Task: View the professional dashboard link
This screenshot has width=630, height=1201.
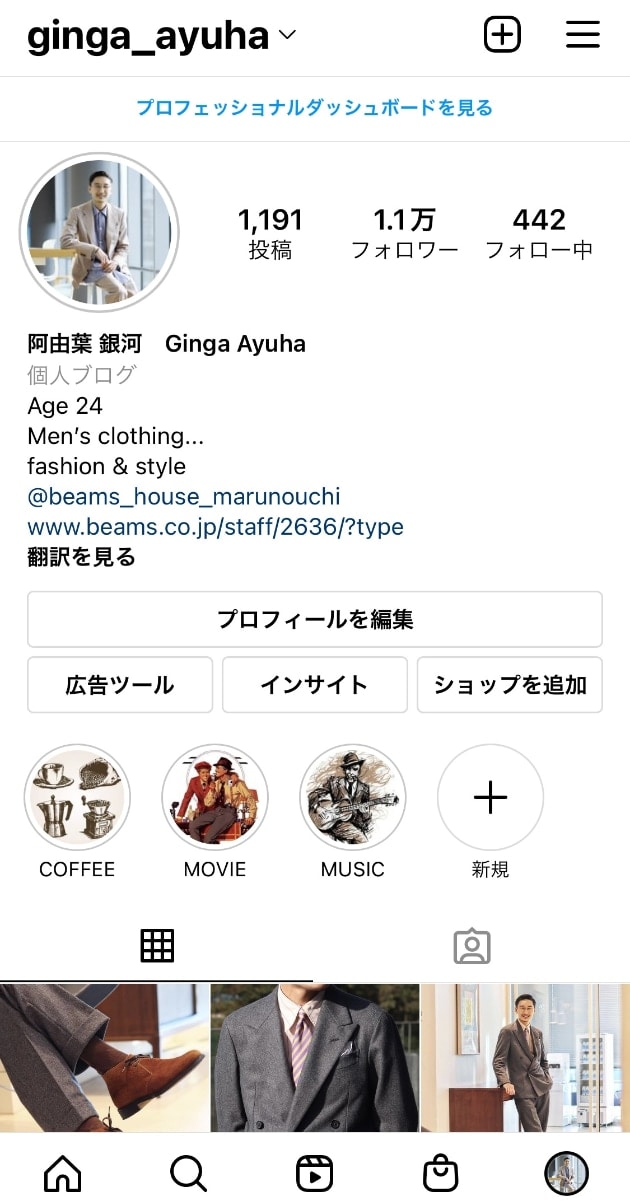Action: (x=315, y=108)
